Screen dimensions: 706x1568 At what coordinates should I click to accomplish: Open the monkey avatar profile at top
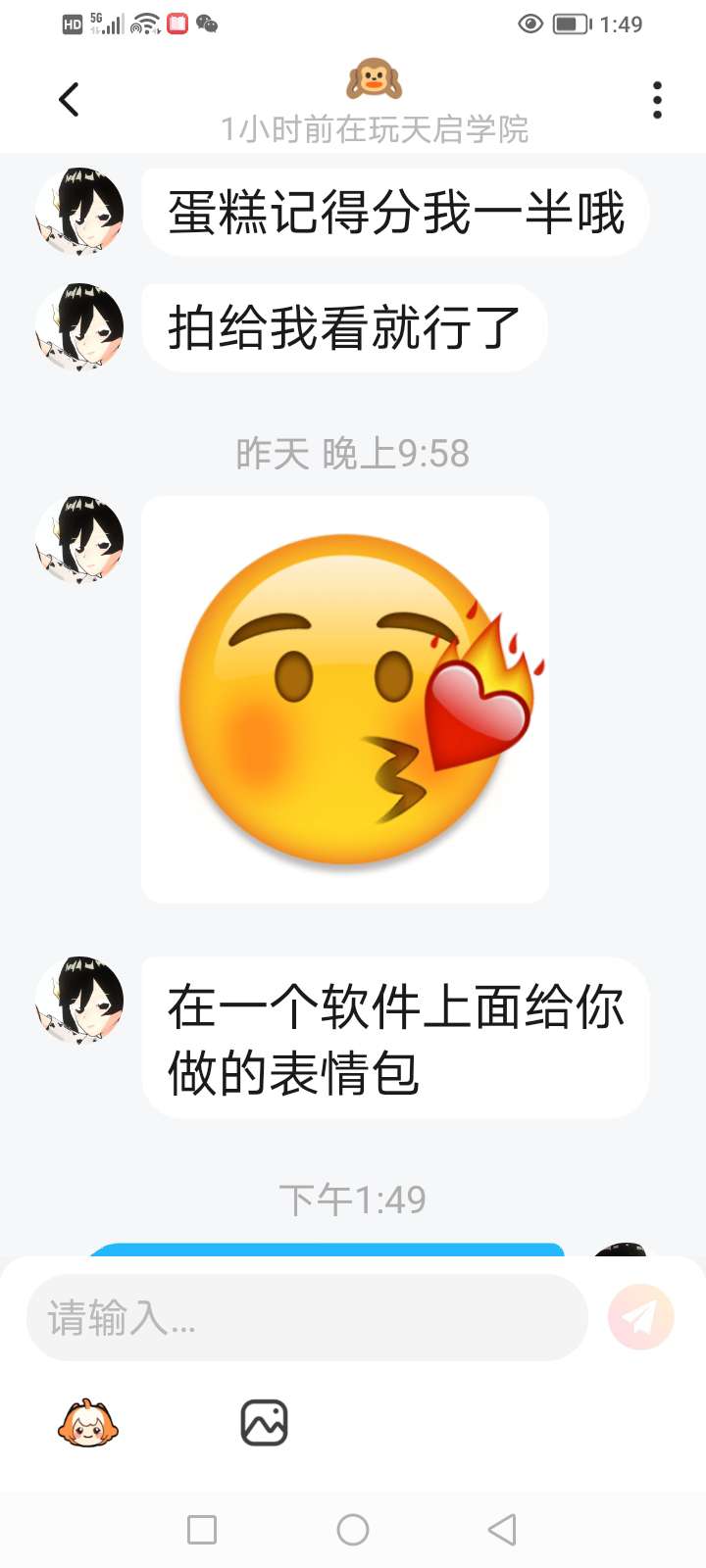374,79
